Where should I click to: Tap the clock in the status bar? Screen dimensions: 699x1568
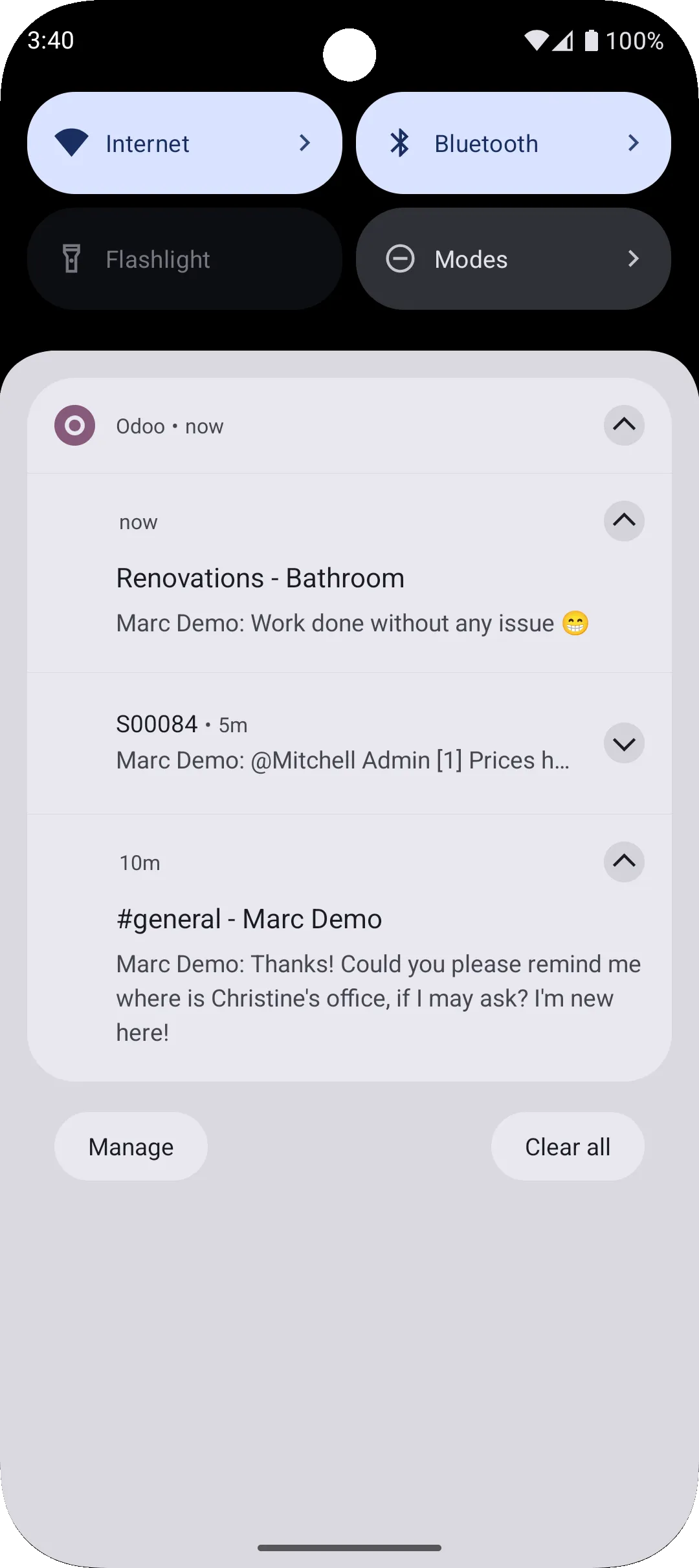[x=50, y=40]
